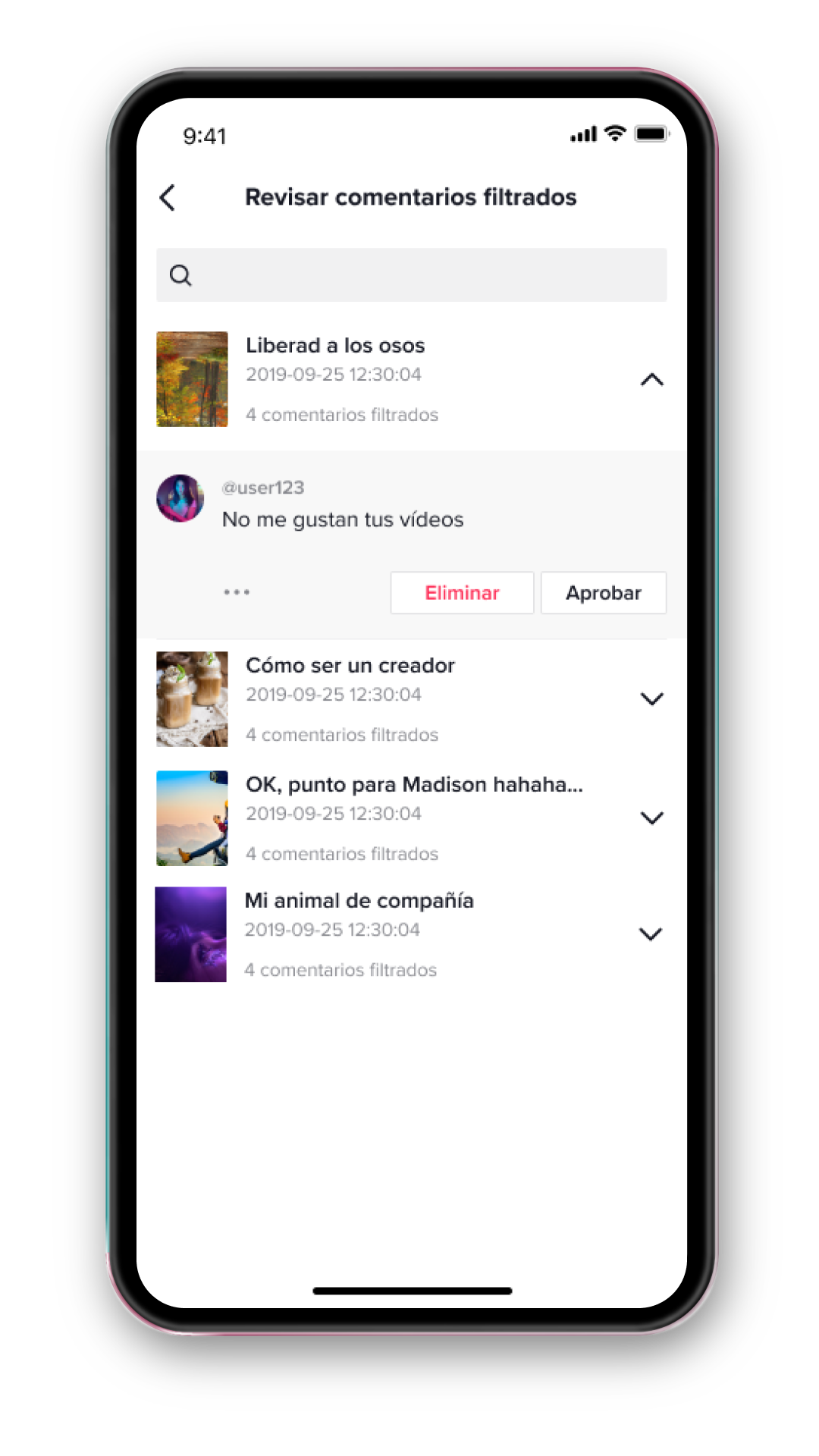Open the three-dot options on user123's comment

click(x=237, y=592)
